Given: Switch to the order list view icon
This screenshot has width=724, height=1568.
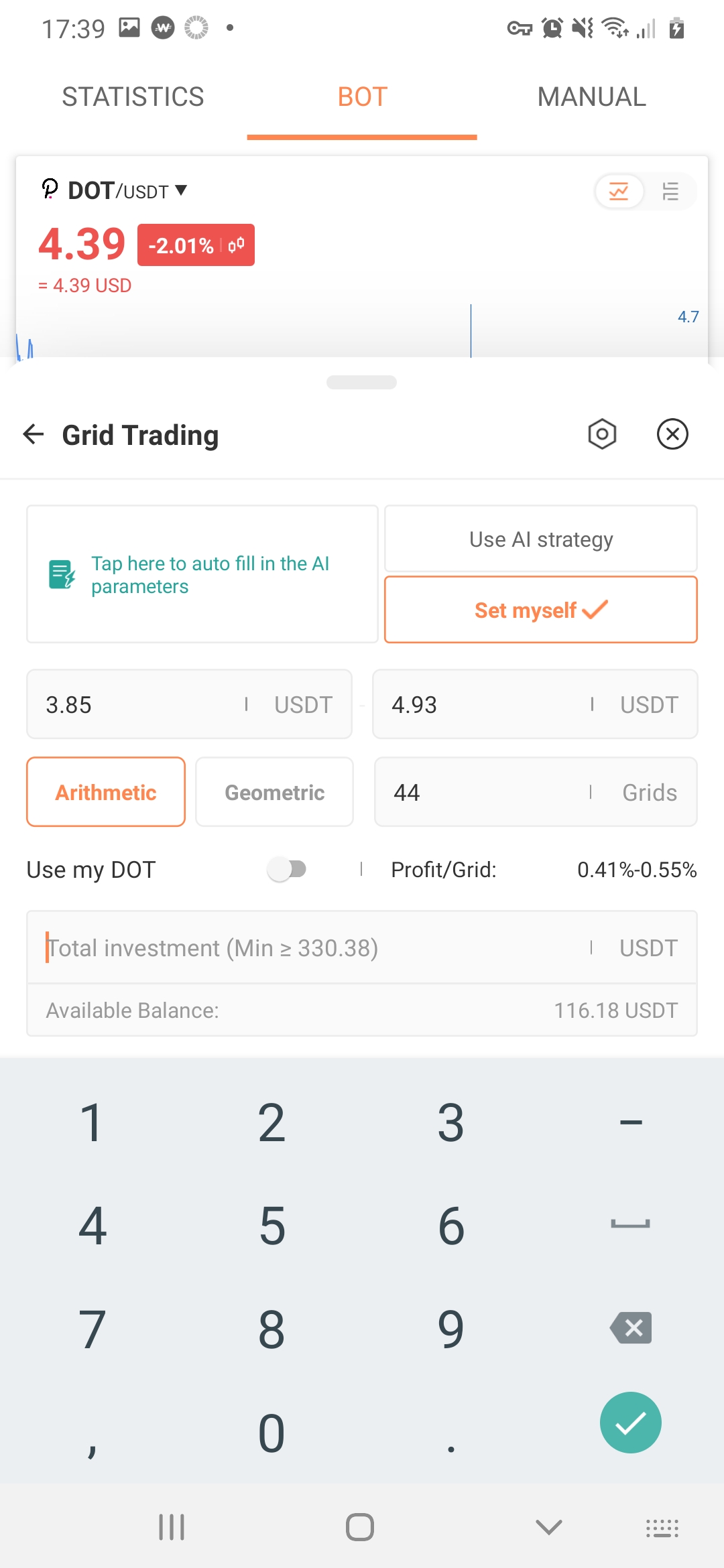Looking at the screenshot, I should click(670, 192).
